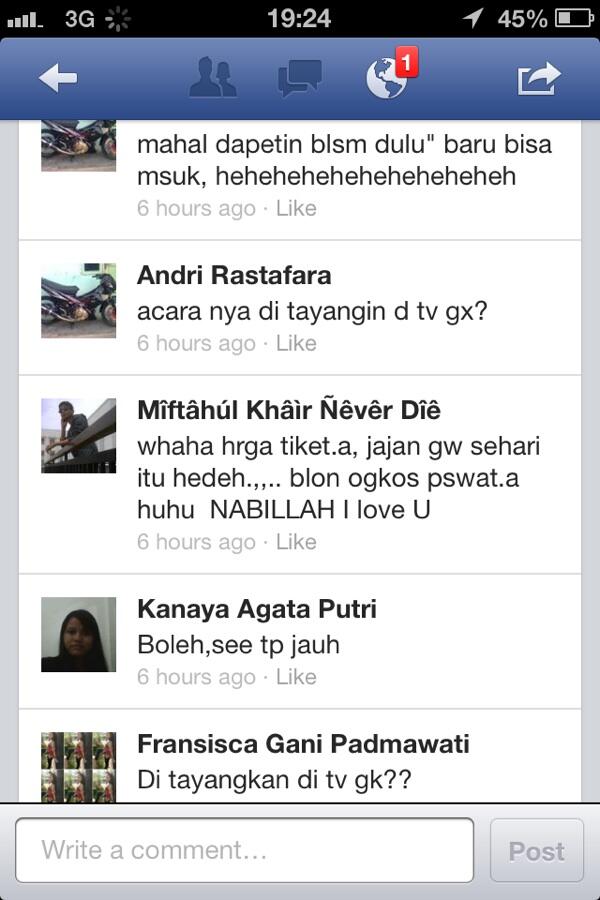This screenshot has height=900, width=600.
Task: Tap the share icon in header
Action: pyautogui.click(x=538, y=80)
